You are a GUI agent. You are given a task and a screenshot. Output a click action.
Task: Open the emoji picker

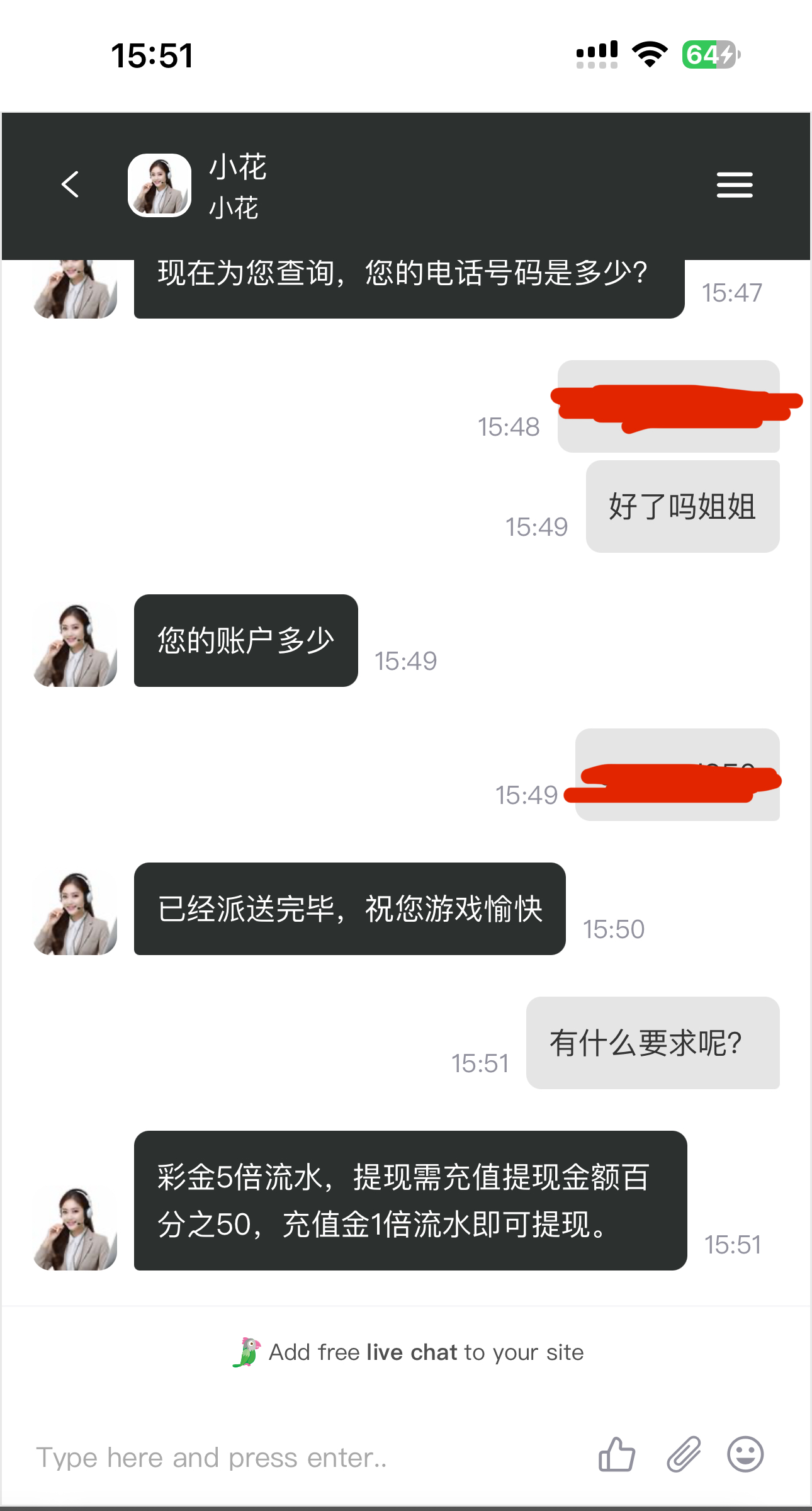745,1455
